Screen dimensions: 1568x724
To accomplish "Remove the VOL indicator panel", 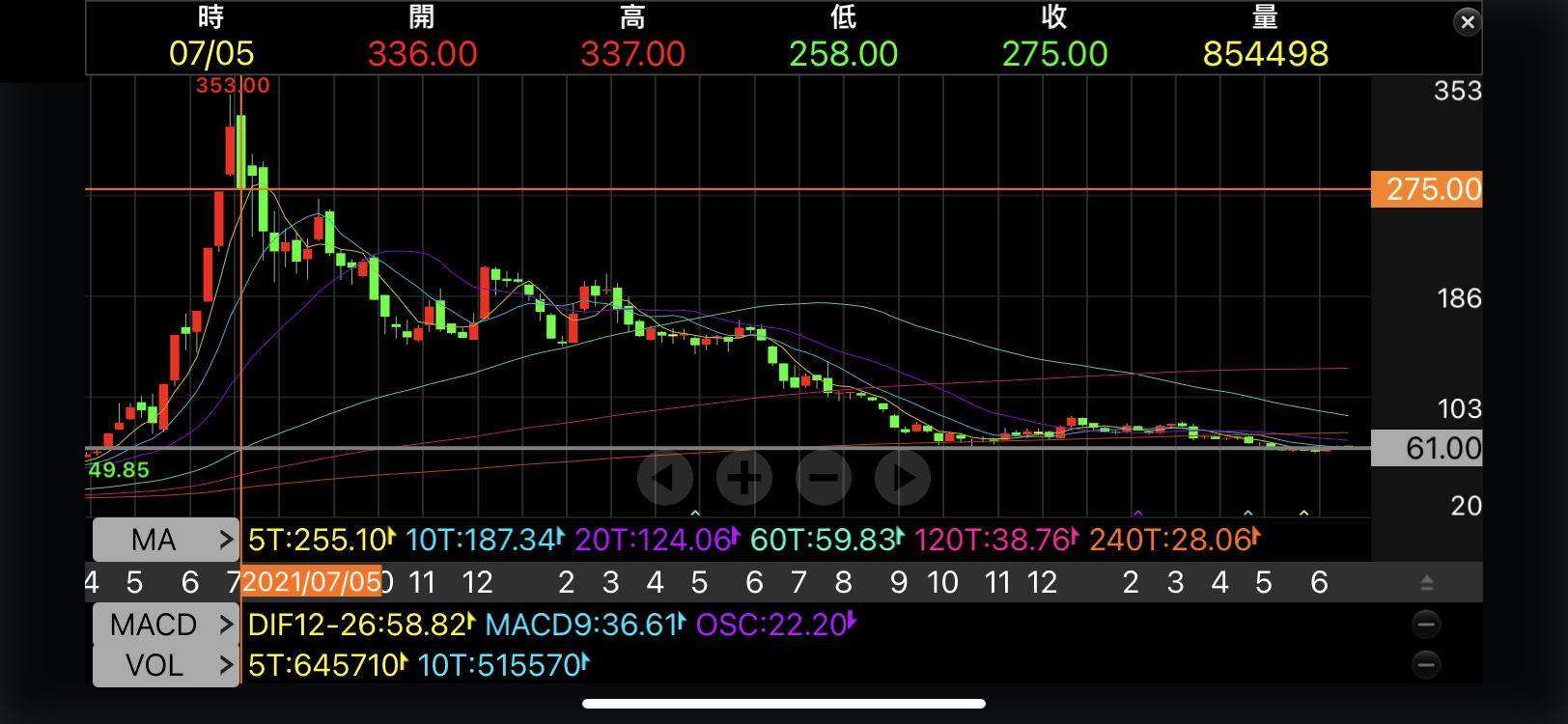I will (x=1426, y=665).
